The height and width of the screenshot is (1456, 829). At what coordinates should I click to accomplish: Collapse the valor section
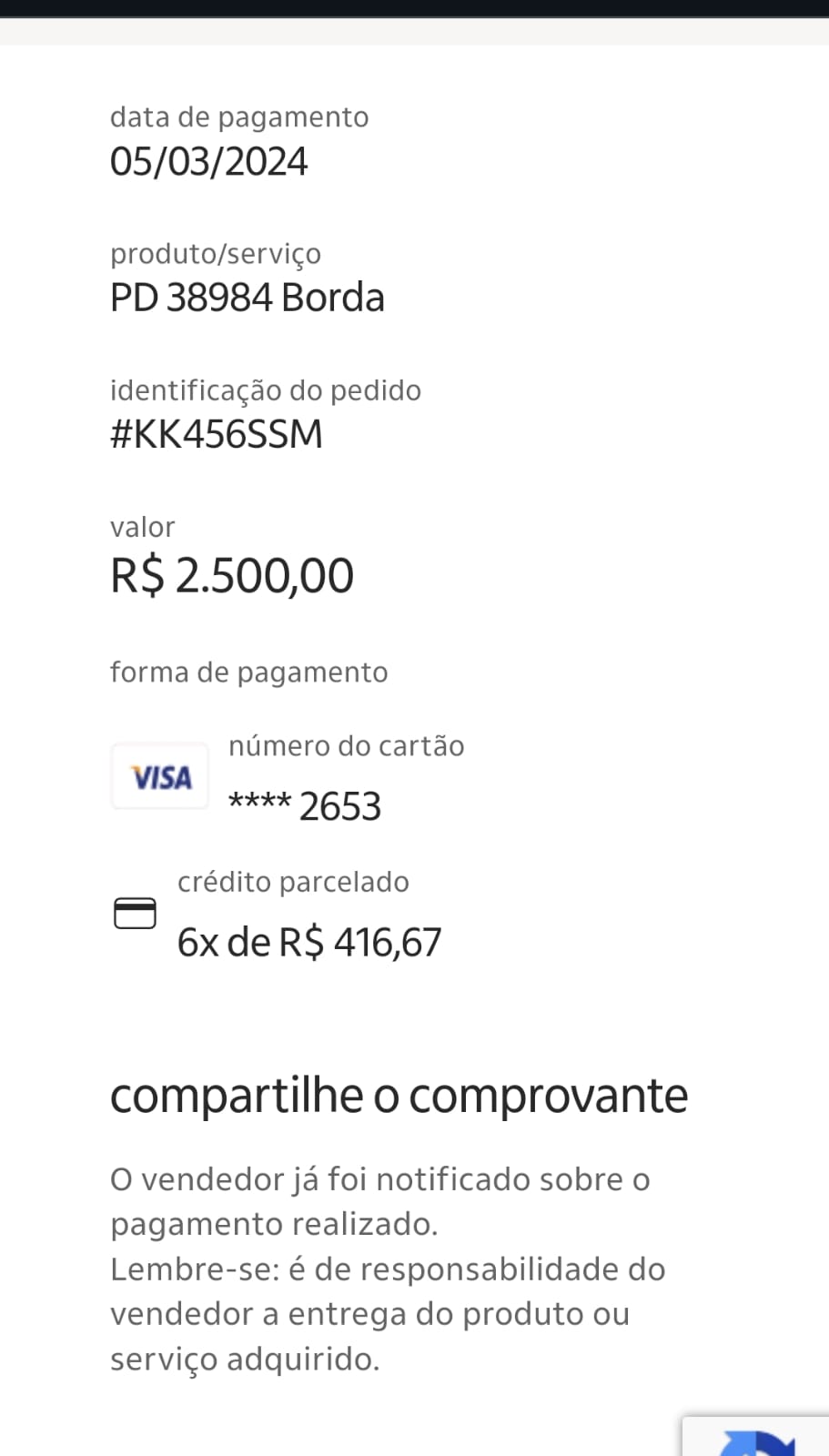tap(143, 526)
